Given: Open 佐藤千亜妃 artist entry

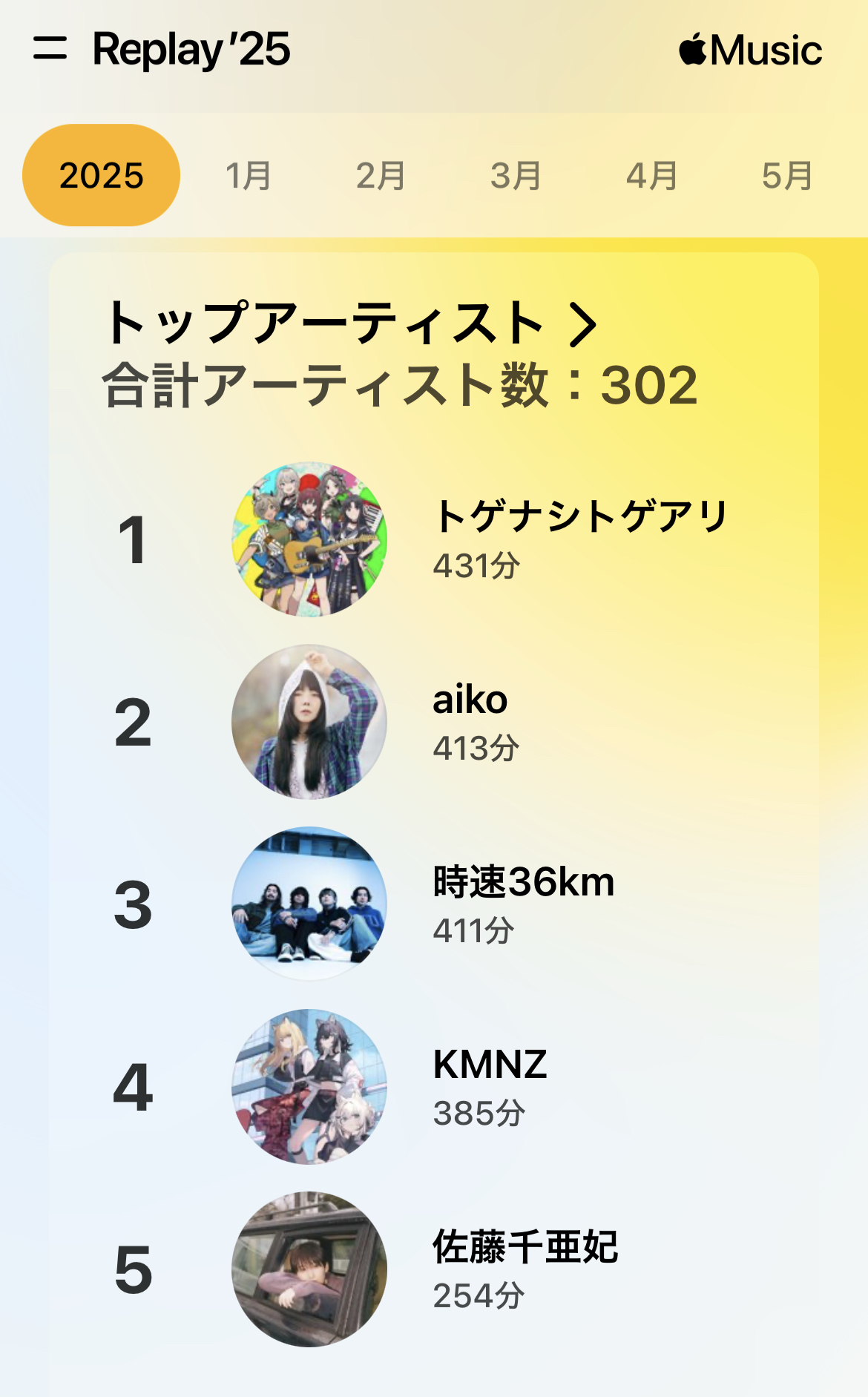Looking at the screenshot, I should 525,1248.
